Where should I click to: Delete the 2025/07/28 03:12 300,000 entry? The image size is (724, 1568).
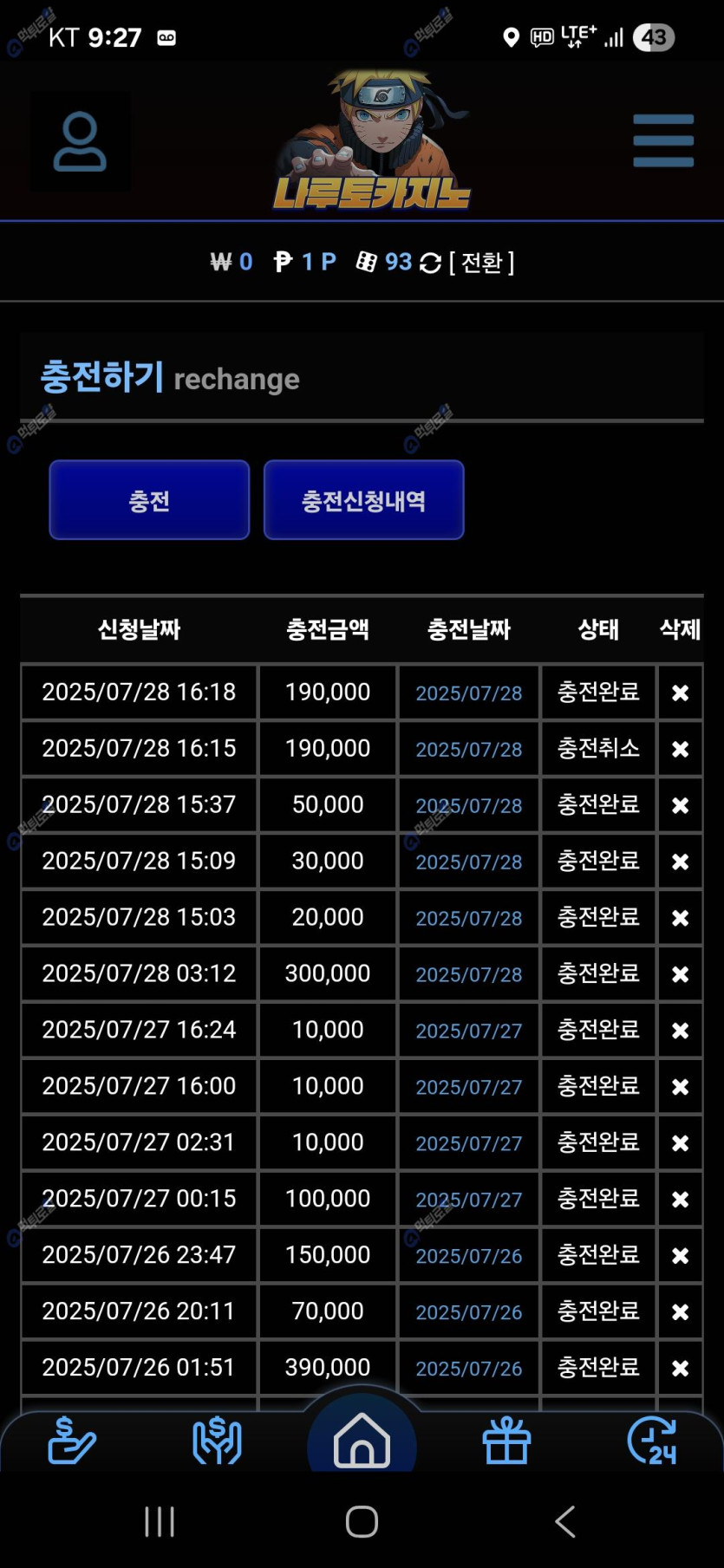[680, 974]
